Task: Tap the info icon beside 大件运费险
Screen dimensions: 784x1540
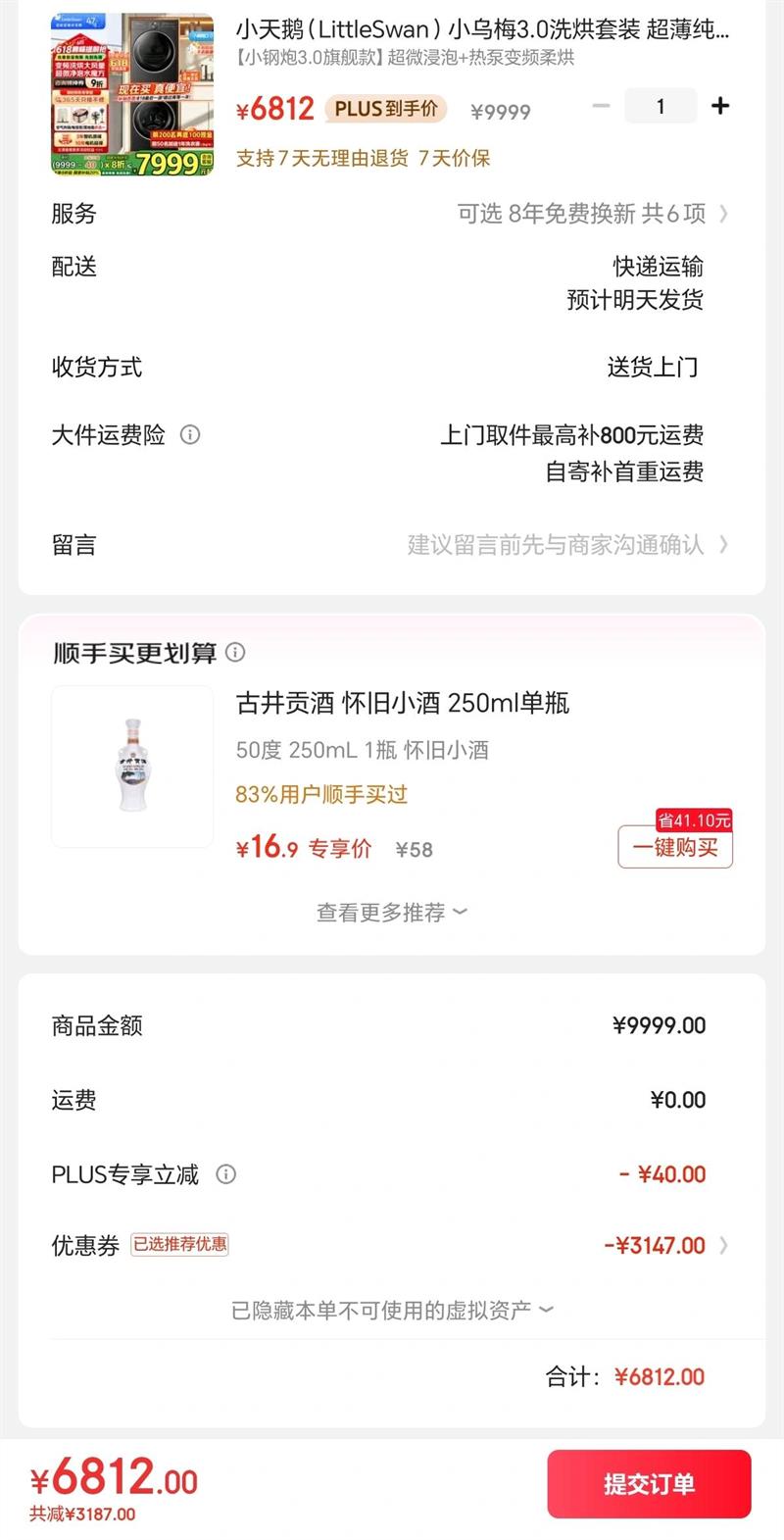Action: pyautogui.click(x=190, y=434)
